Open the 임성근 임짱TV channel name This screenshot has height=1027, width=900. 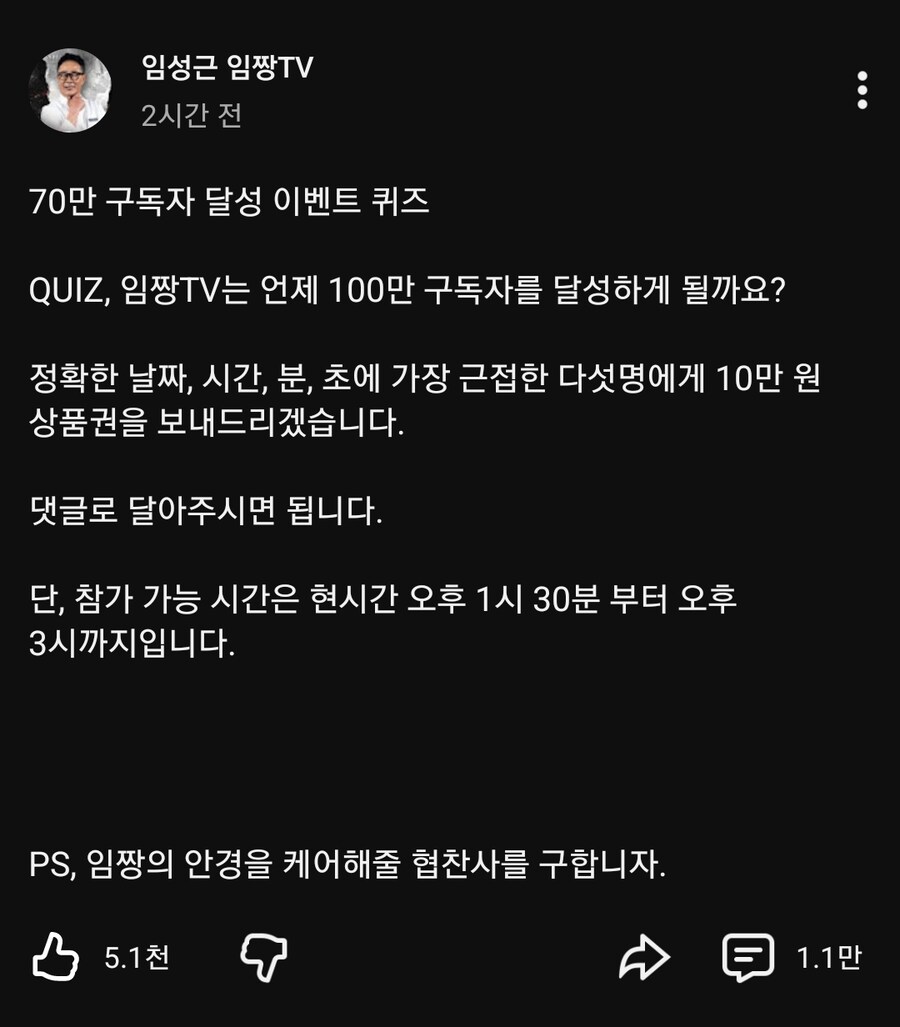[x=229, y=67]
